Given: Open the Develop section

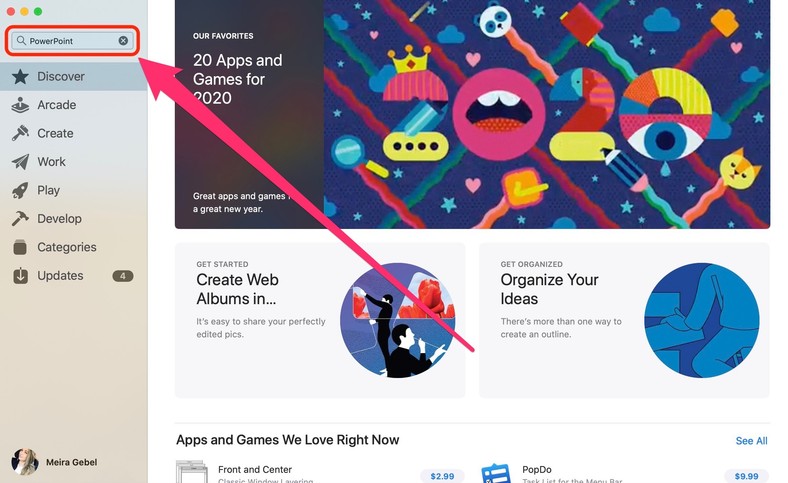Looking at the screenshot, I should (x=59, y=218).
